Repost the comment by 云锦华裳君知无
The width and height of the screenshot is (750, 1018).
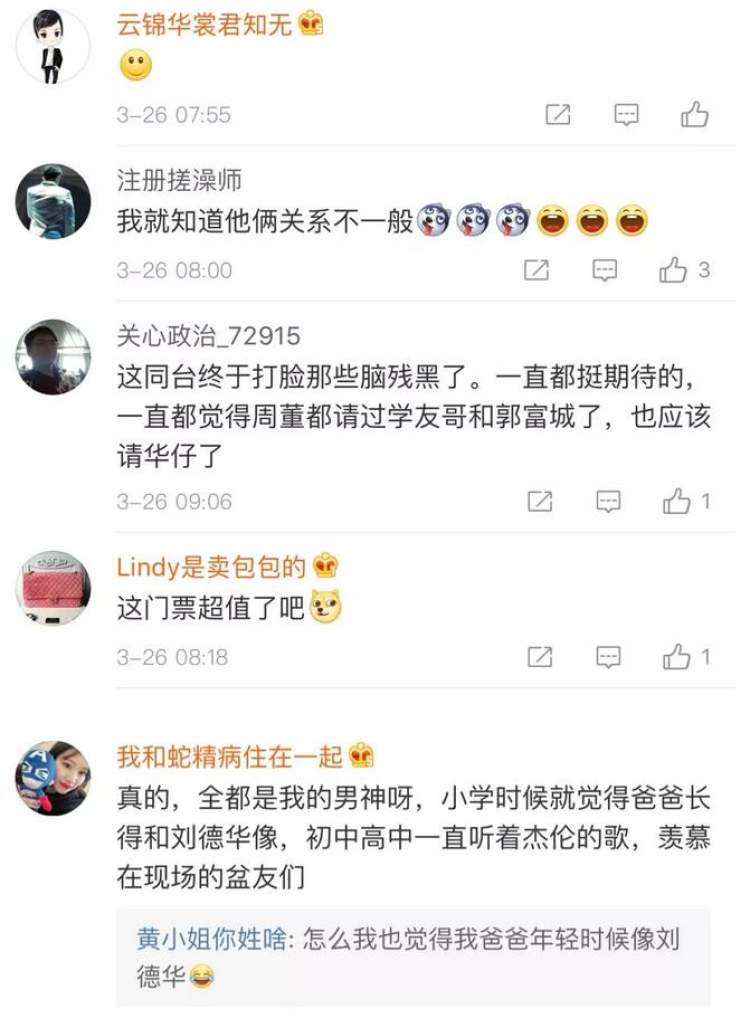click(557, 115)
